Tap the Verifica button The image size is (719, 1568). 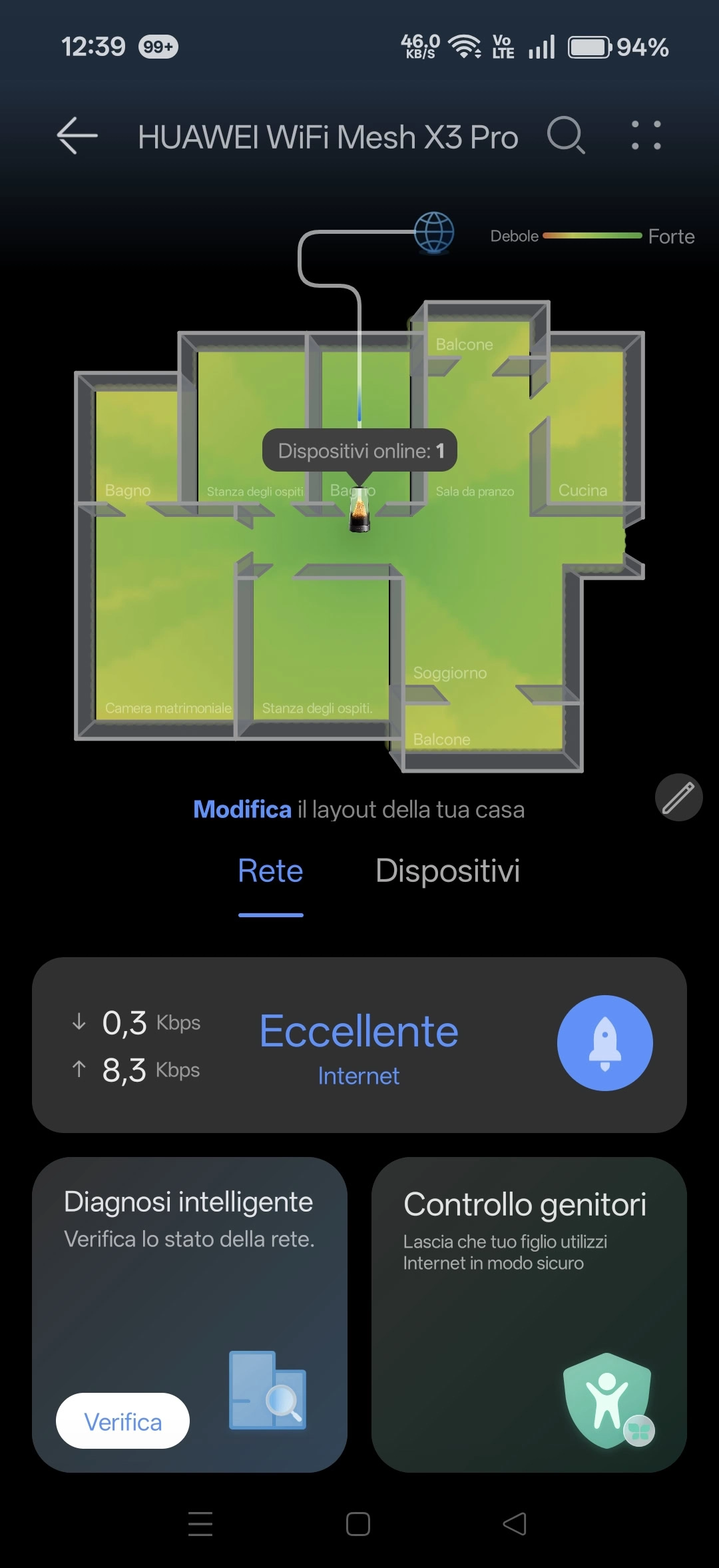tap(122, 1421)
